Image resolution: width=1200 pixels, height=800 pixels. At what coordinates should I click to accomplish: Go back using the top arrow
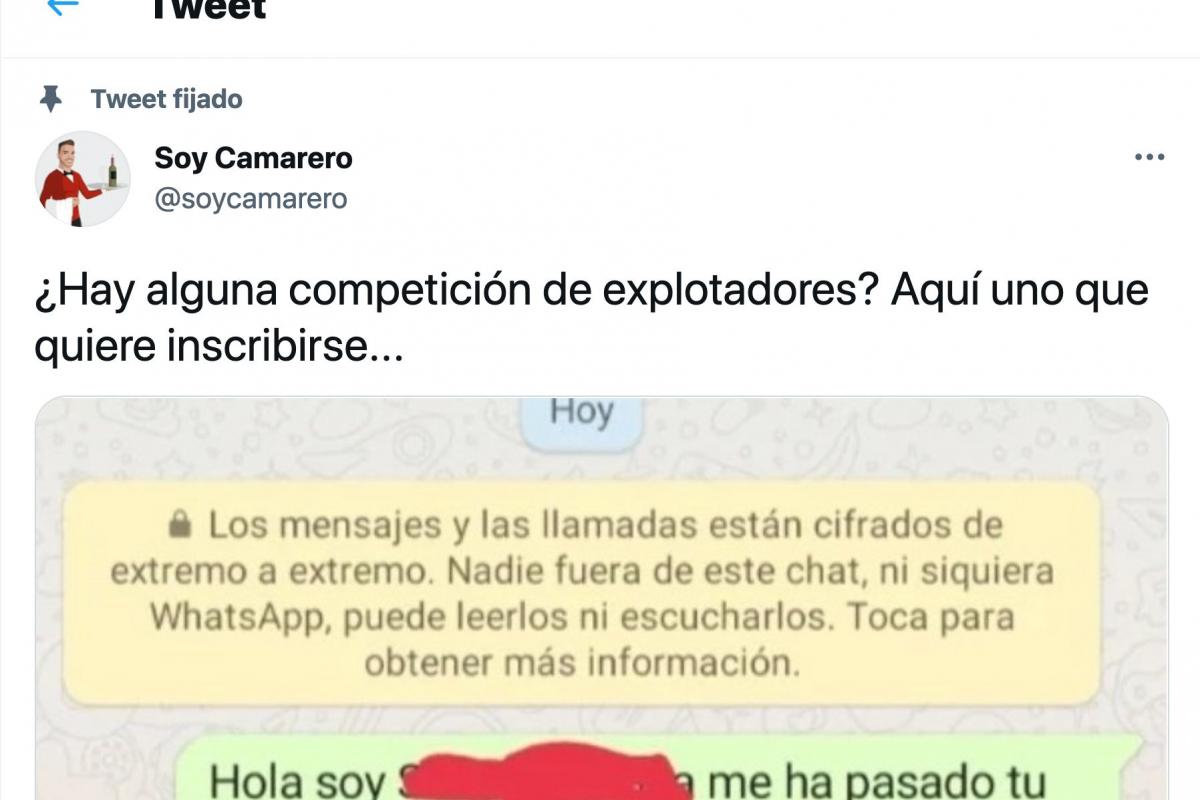click(62, 6)
